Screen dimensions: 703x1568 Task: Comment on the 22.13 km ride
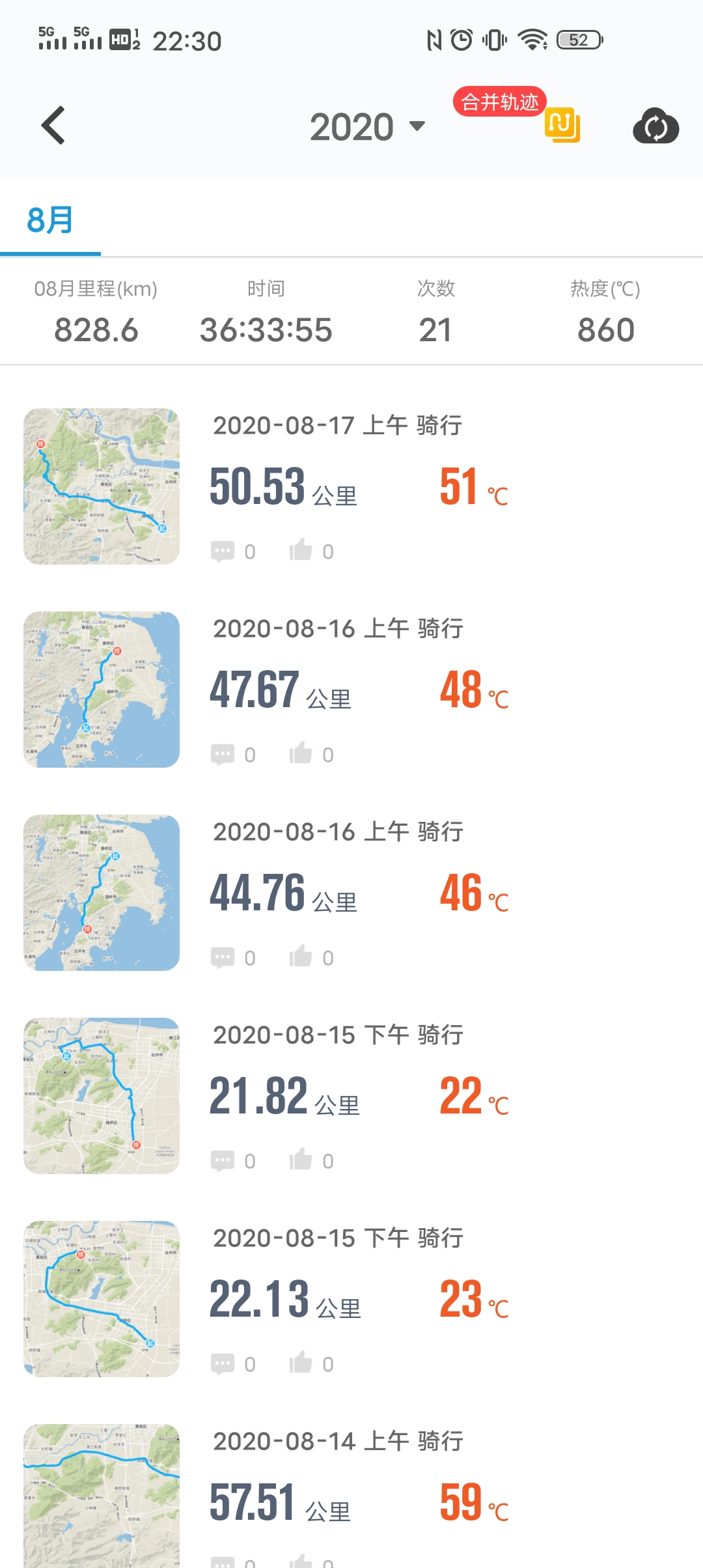[x=223, y=1364]
